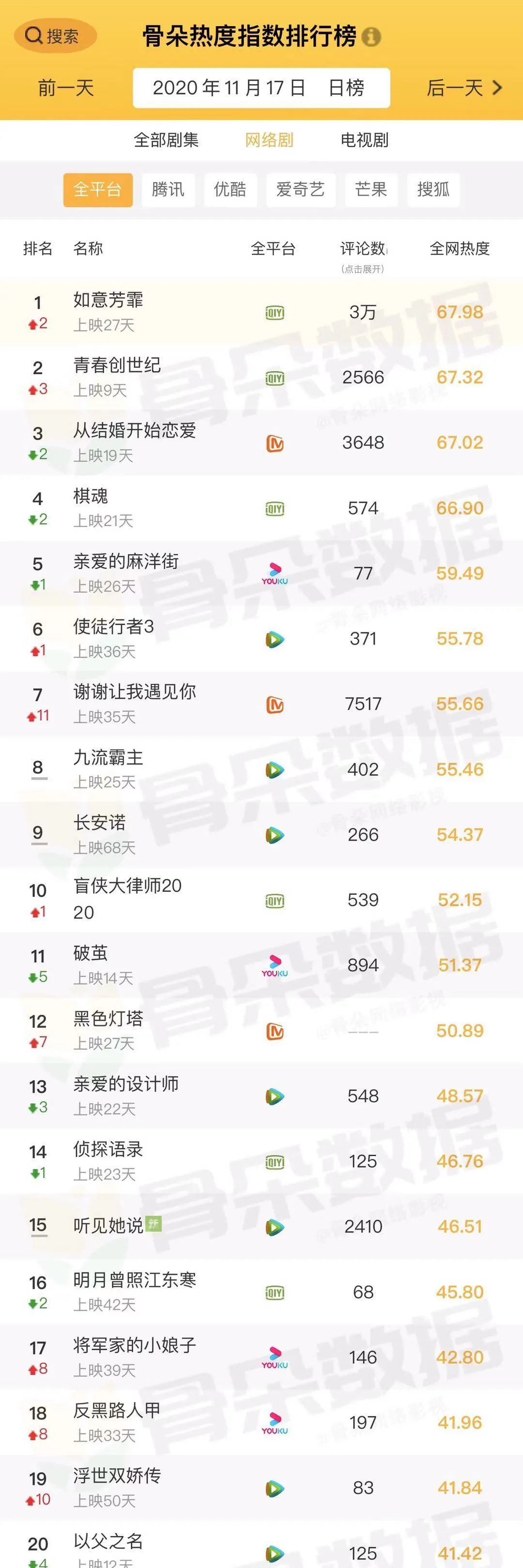Filter by 优酷 platform
Screen dimensions: 523x1568
(x=230, y=189)
